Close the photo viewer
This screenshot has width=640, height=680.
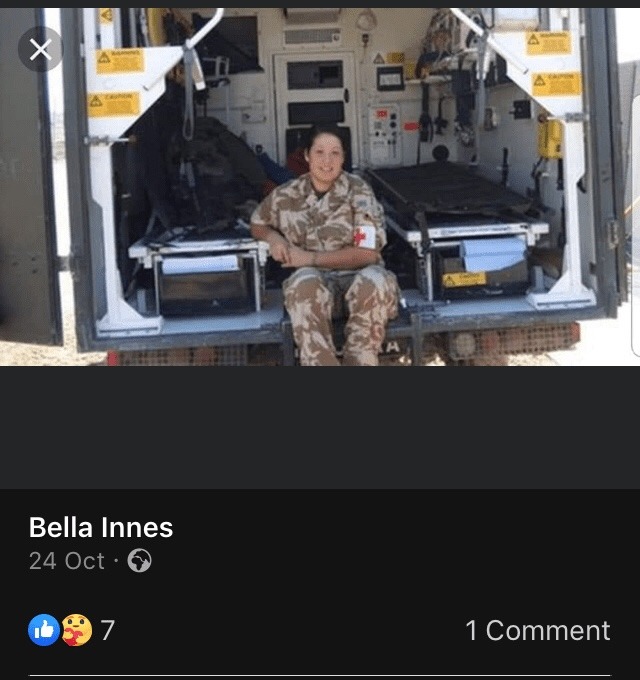point(40,49)
